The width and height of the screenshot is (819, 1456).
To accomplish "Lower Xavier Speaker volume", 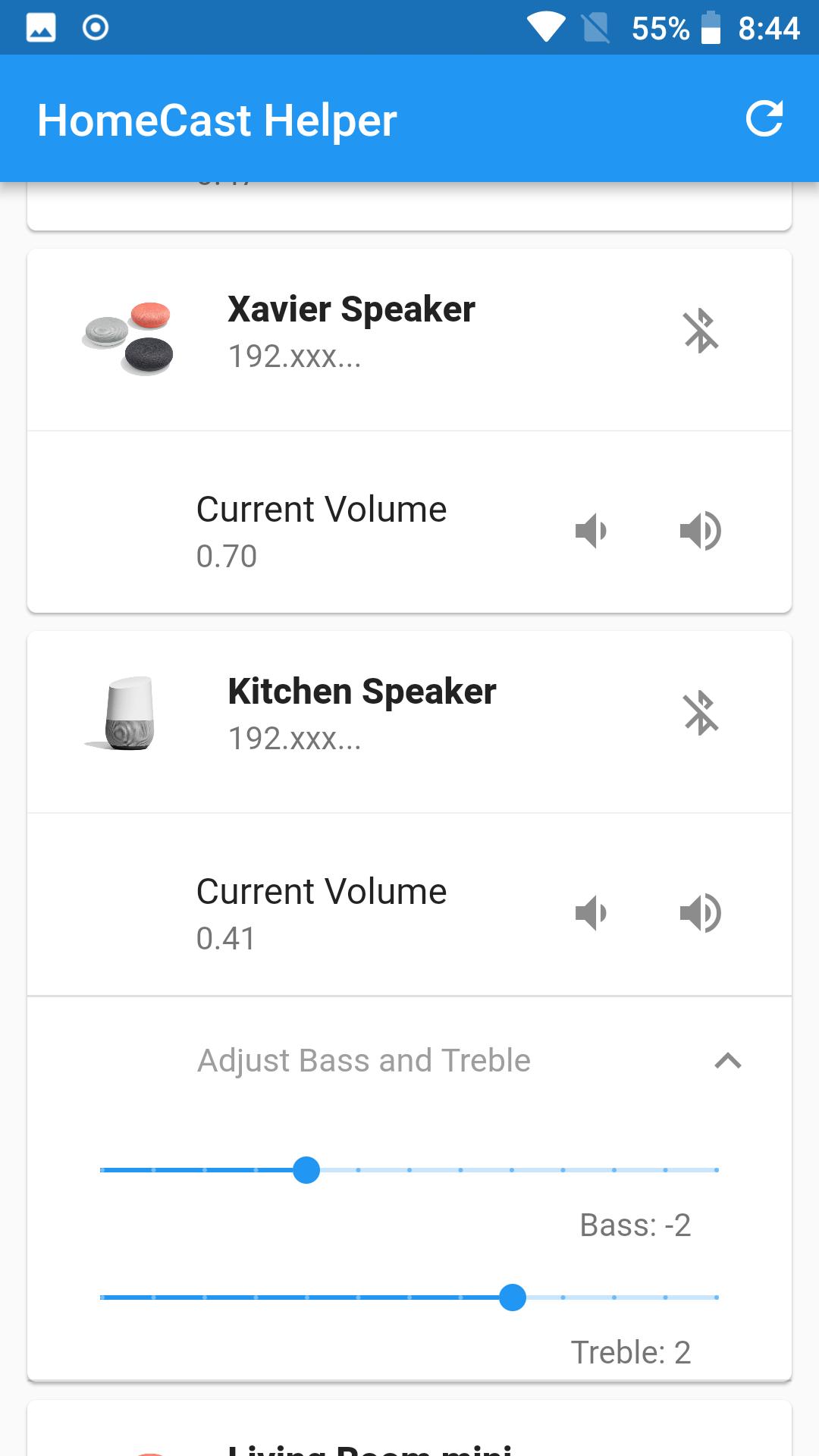I will [x=591, y=531].
